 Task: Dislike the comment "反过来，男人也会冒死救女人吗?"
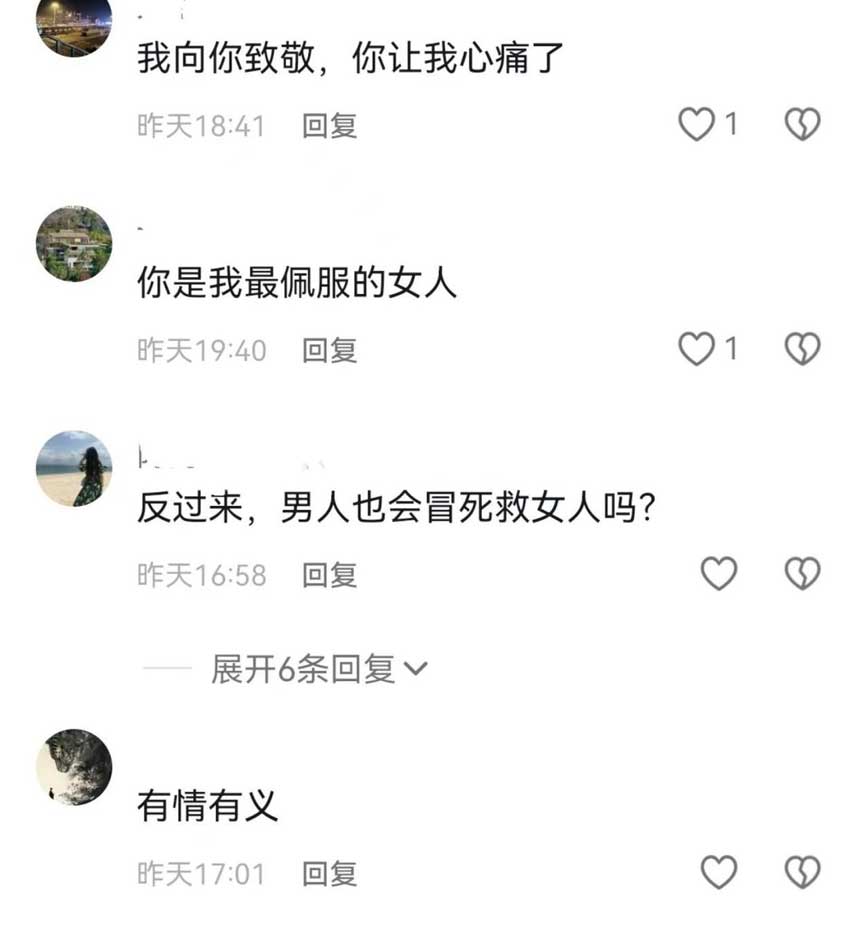tap(802, 574)
